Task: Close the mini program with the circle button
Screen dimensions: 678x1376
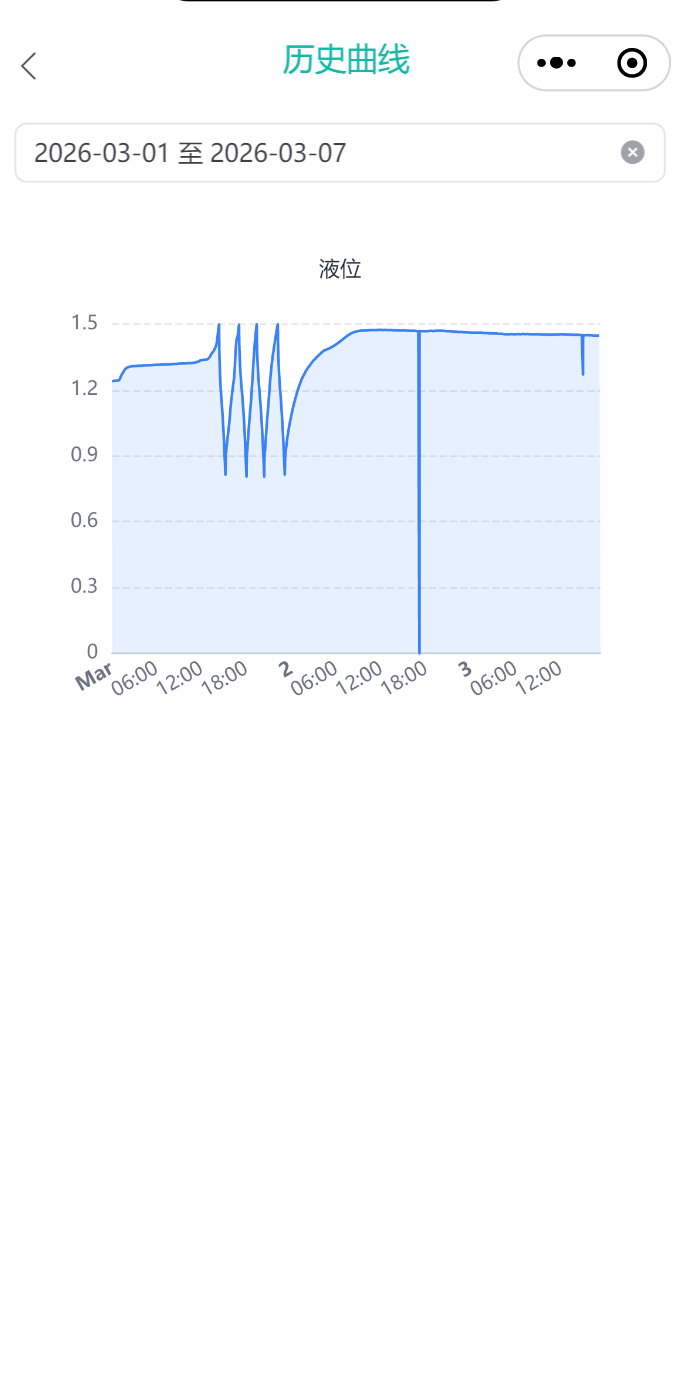Action: pyautogui.click(x=631, y=63)
